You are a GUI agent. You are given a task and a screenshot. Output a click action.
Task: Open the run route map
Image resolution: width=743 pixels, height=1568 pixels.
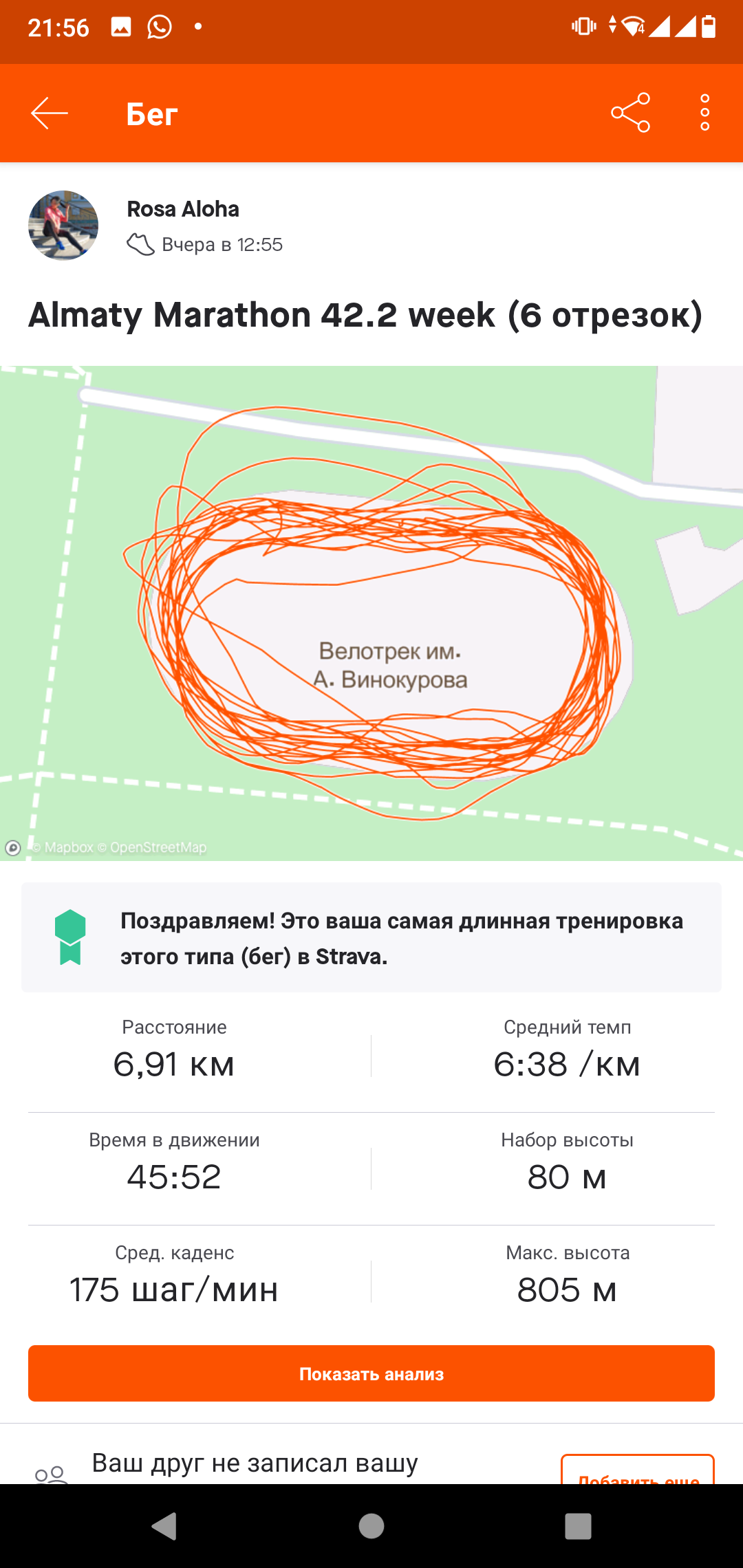(x=371, y=612)
